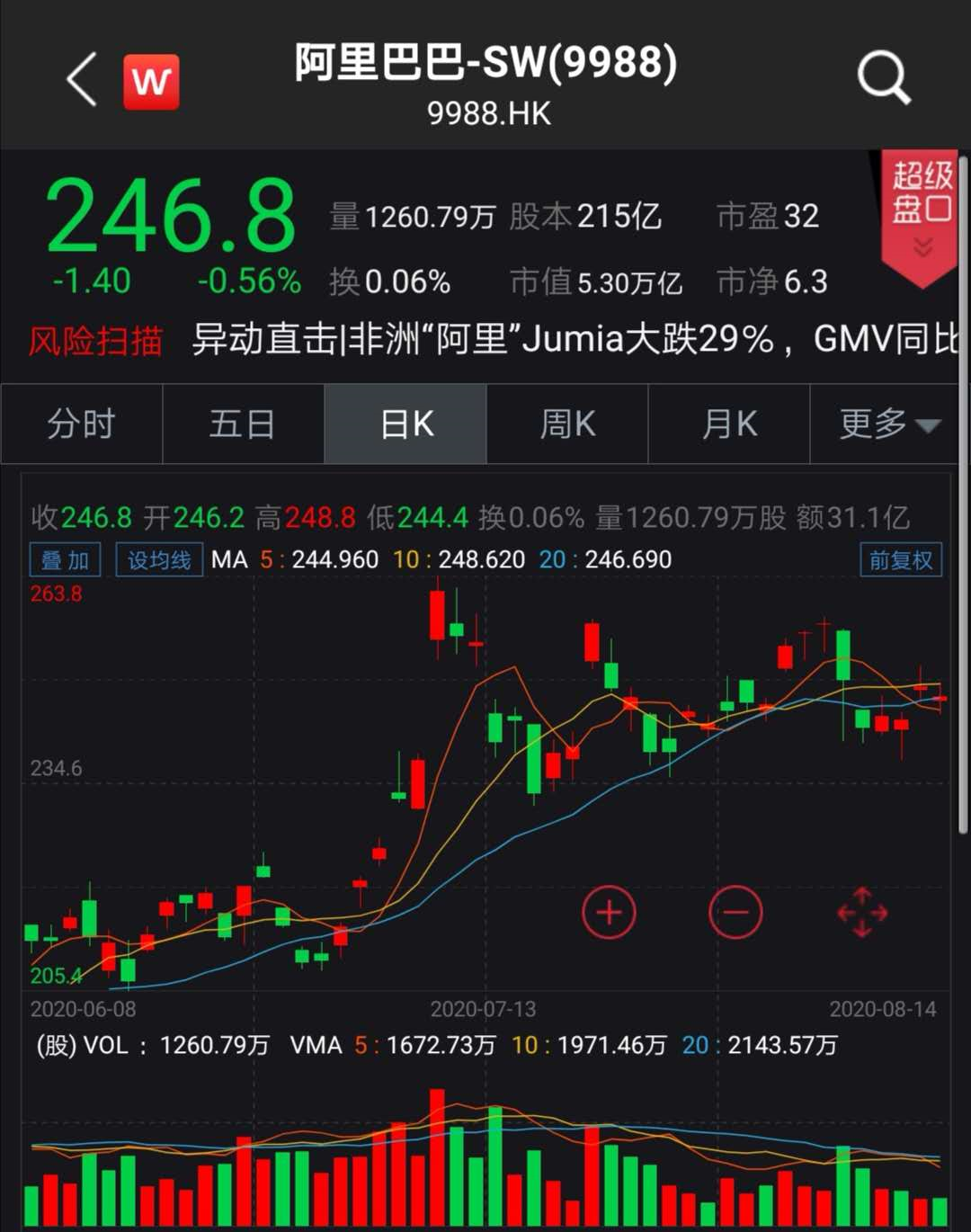The height and width of the screenshot is (1232, 971).
Task: Open 设均线 moving average settings
Action: point(159,560)
